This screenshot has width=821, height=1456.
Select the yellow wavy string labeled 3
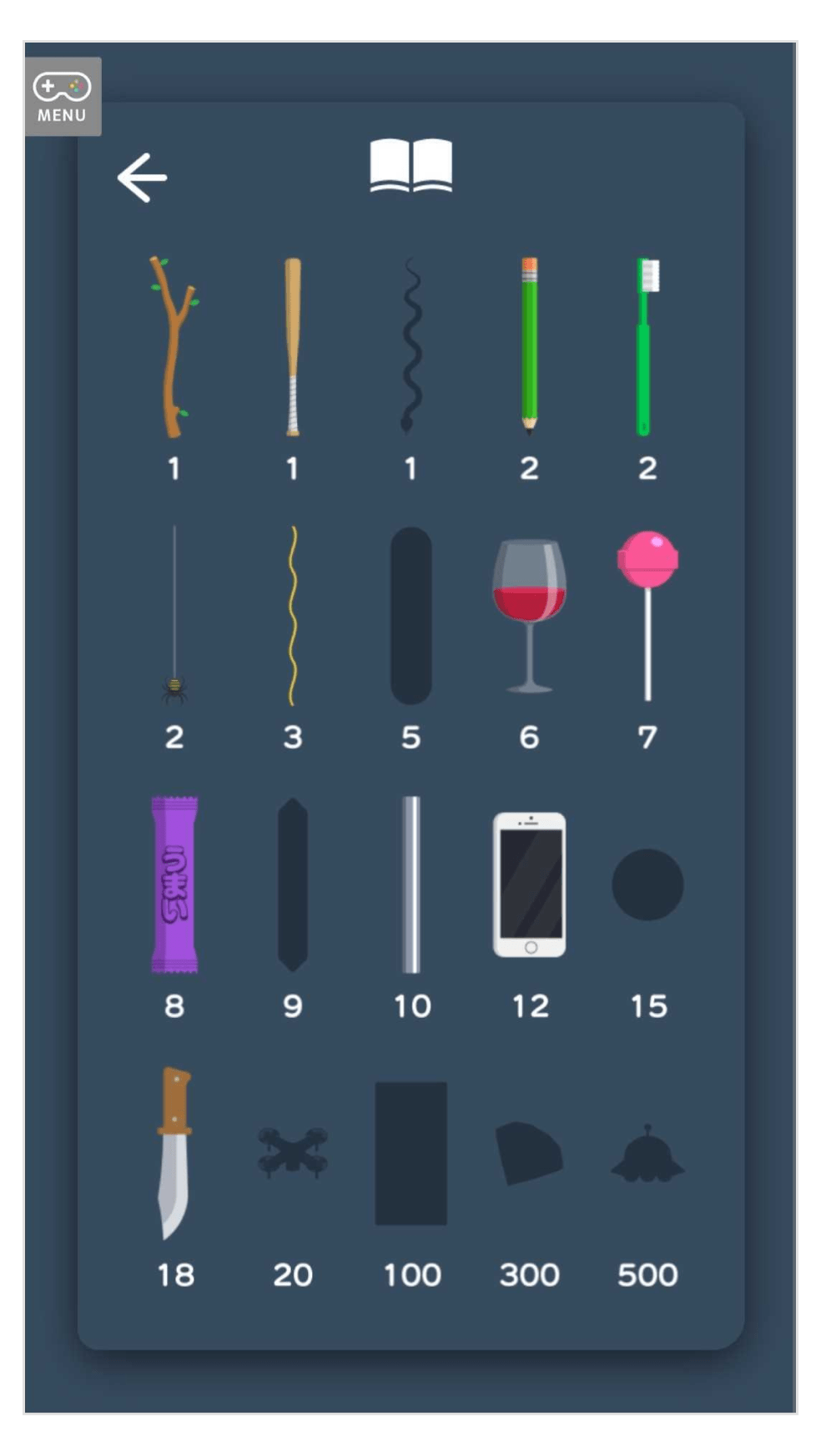[293, 616]
